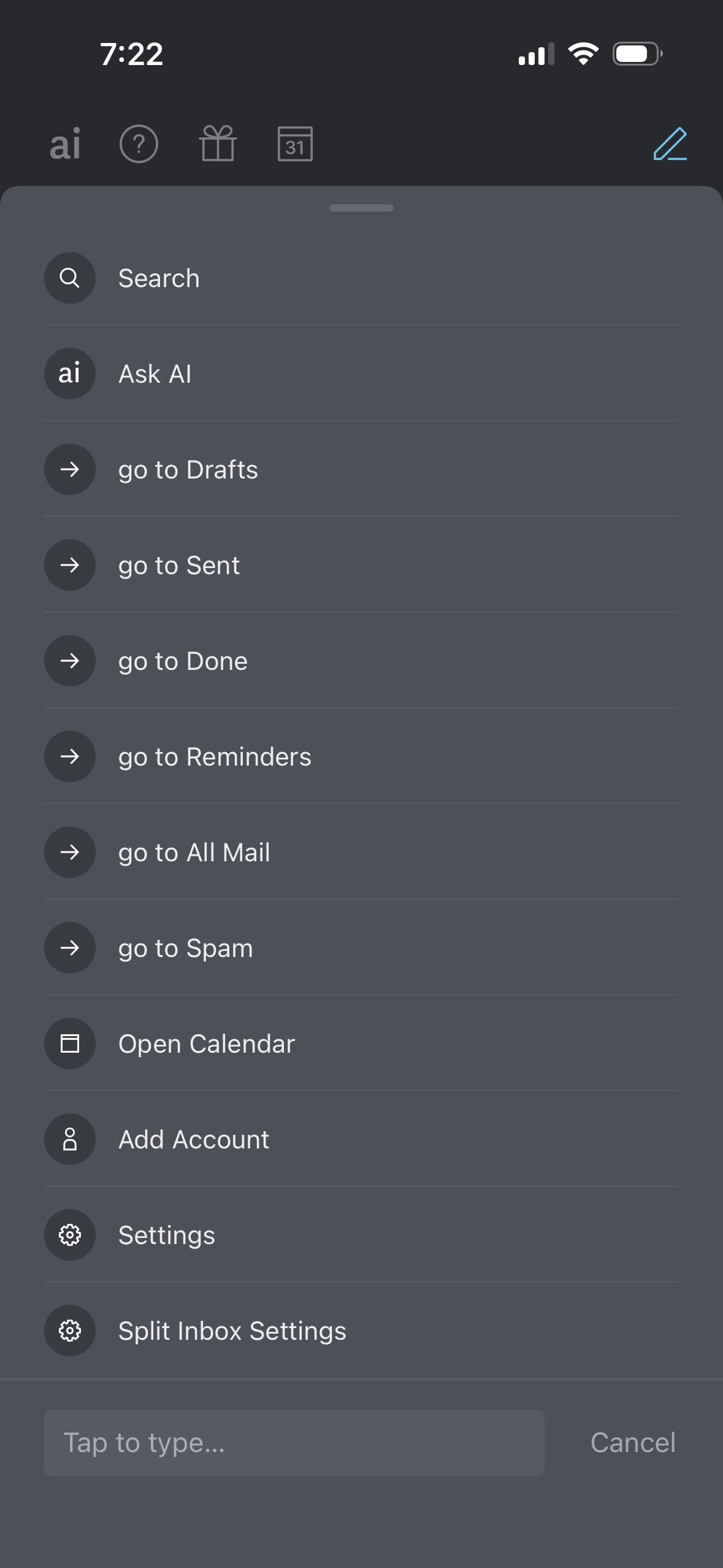
Task: Open the "go to All Mail" command
Action: coord(194,852)
